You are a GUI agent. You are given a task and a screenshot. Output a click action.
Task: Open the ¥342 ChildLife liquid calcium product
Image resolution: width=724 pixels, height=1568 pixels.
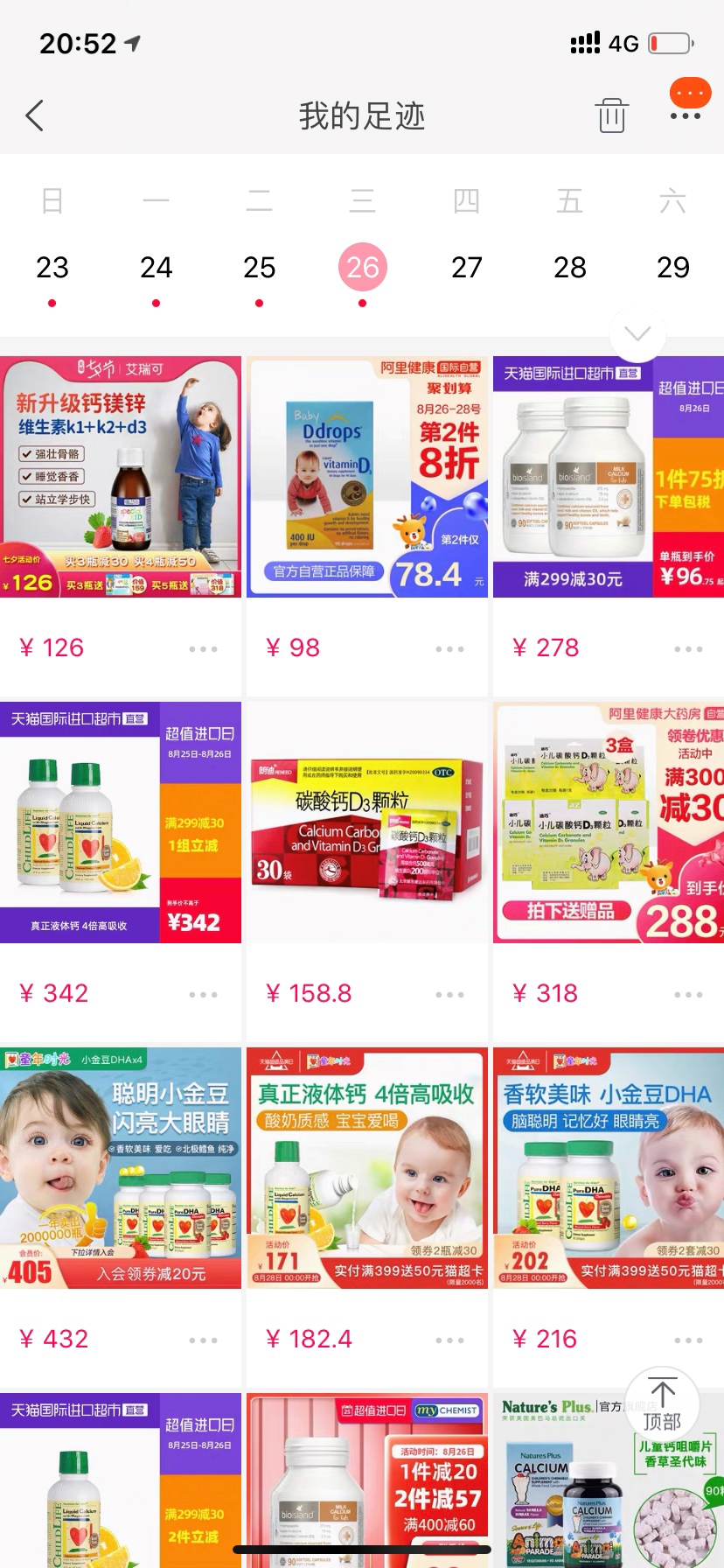(121, 822)
